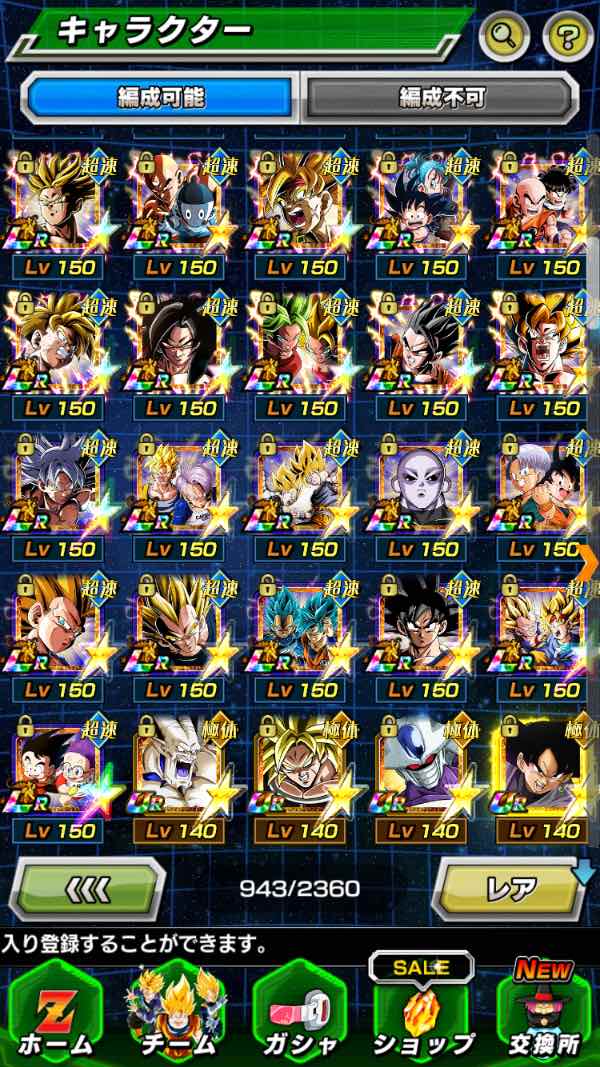Viewport: 600px width, 1067px height.
Task: Open the 交換所 tab
Action: coord(546,1013)
